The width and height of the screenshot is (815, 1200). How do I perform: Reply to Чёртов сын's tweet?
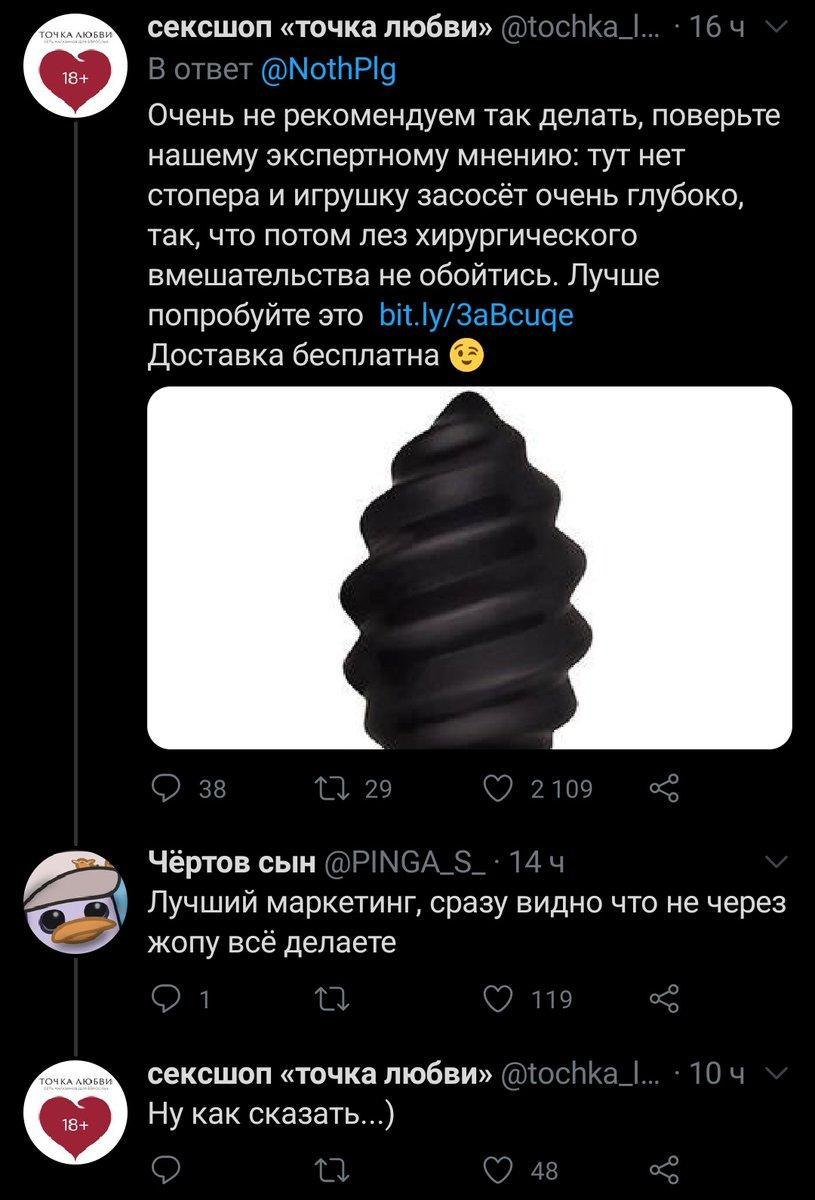[x=162, y=999]
